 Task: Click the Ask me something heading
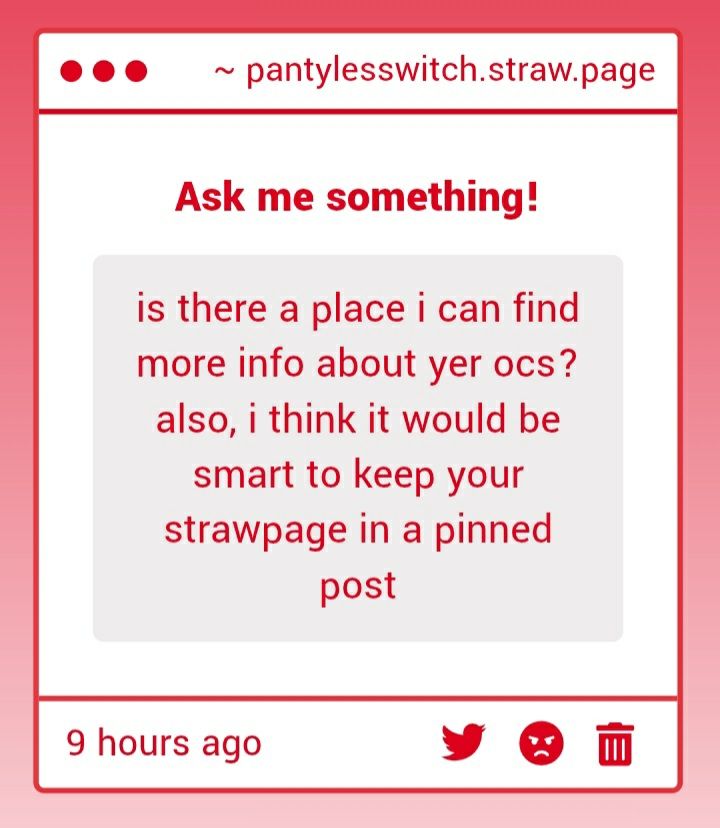(359, 196)
